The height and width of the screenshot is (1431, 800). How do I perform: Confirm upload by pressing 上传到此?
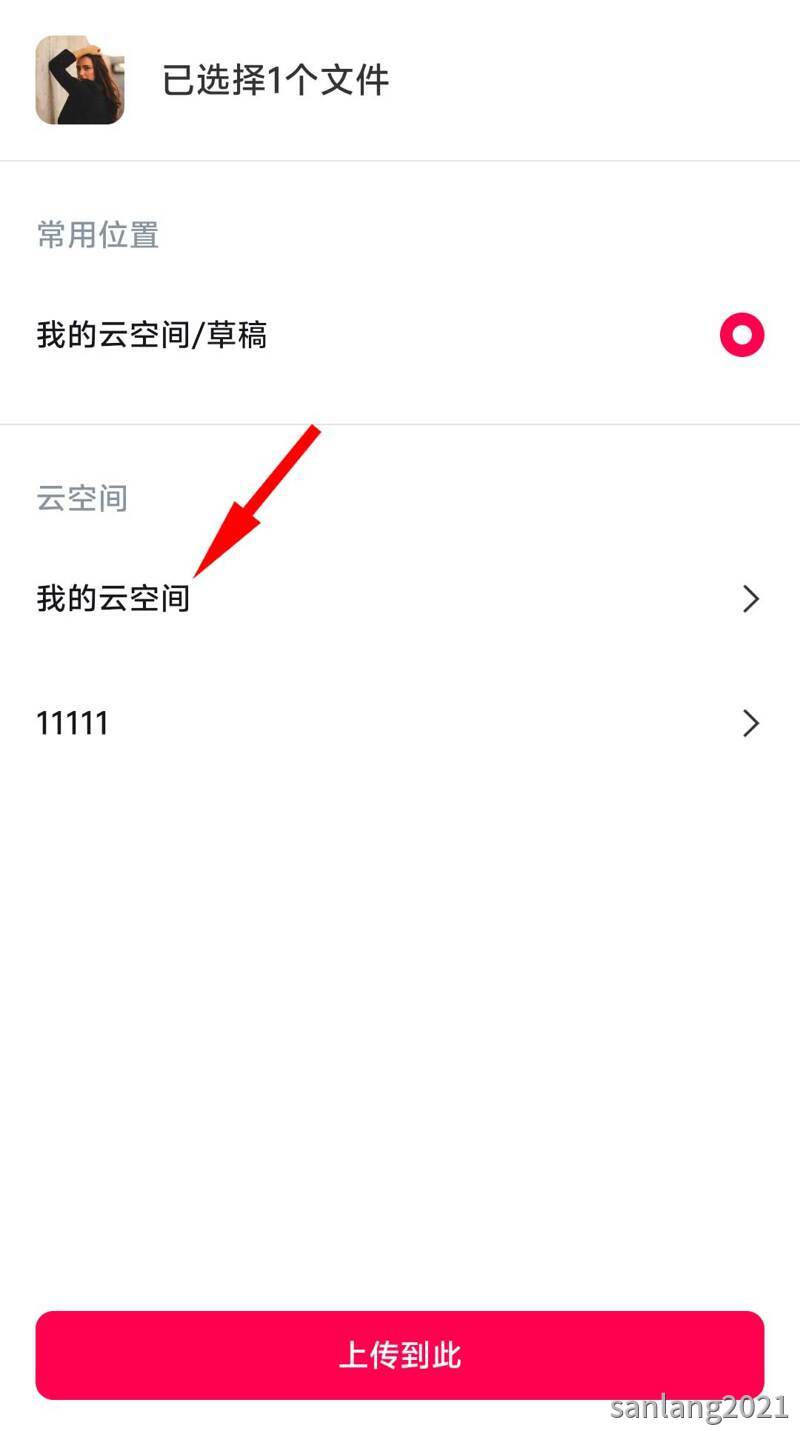point(400,1355)
